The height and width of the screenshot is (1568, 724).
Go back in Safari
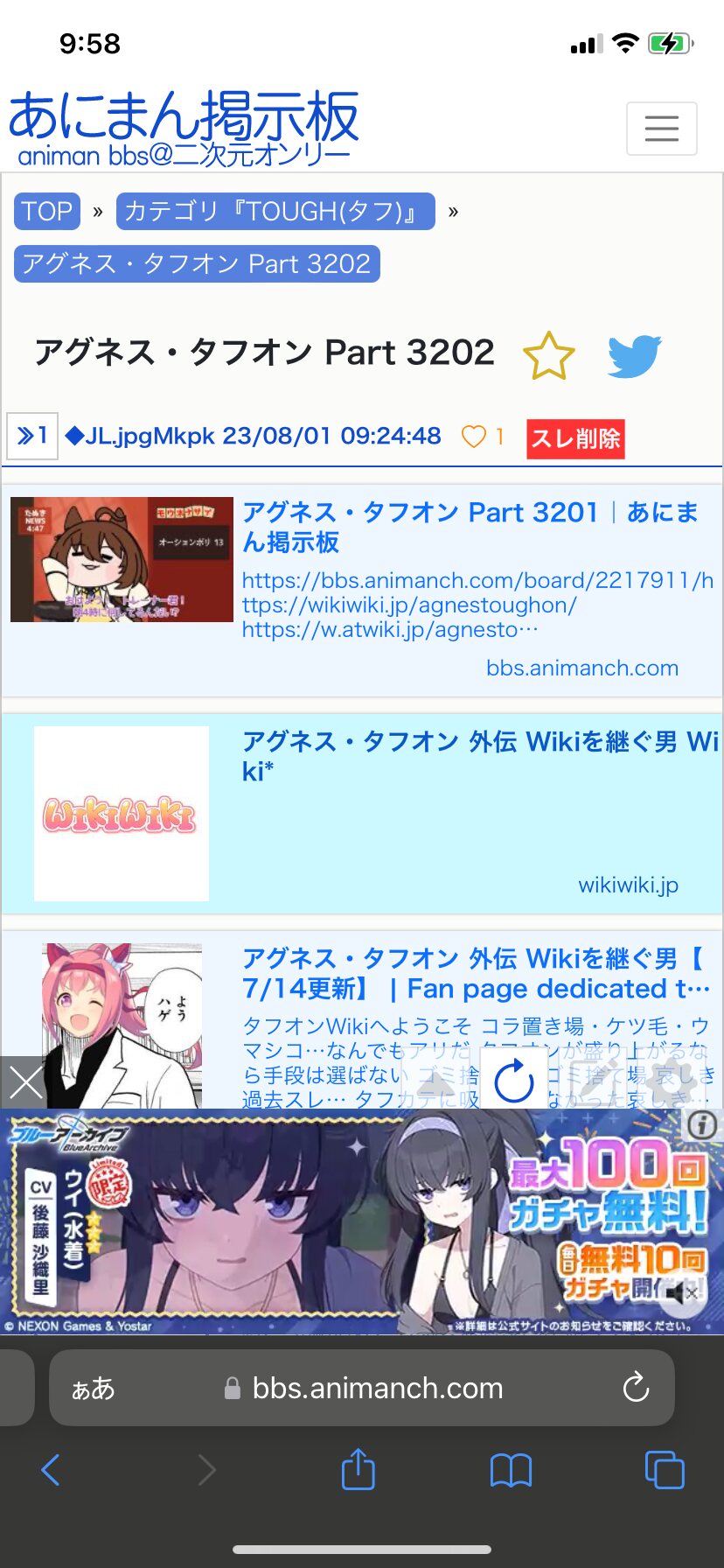51,1470
